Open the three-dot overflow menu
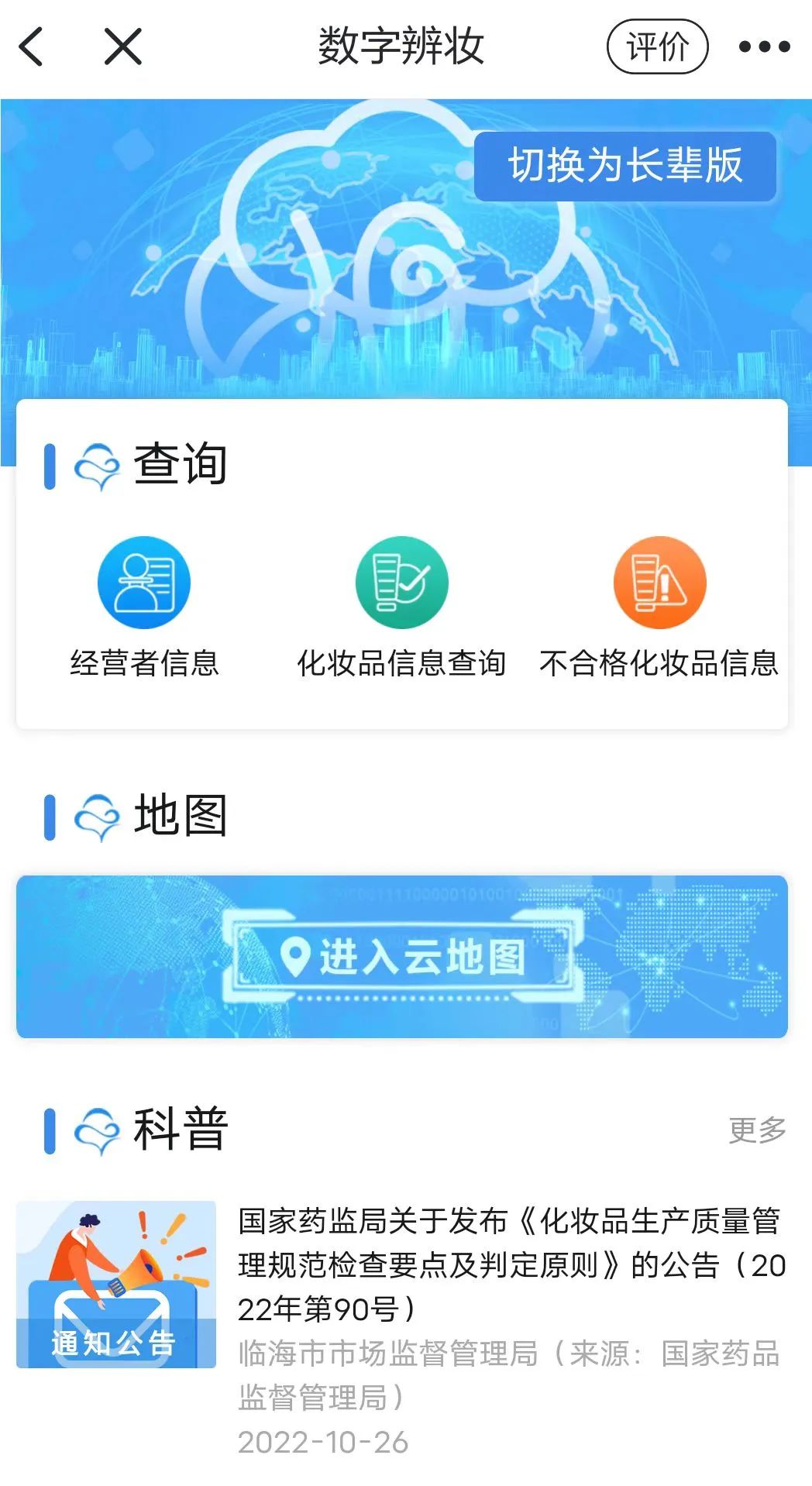Screen dimensions: 812x1486 [764, 46]
